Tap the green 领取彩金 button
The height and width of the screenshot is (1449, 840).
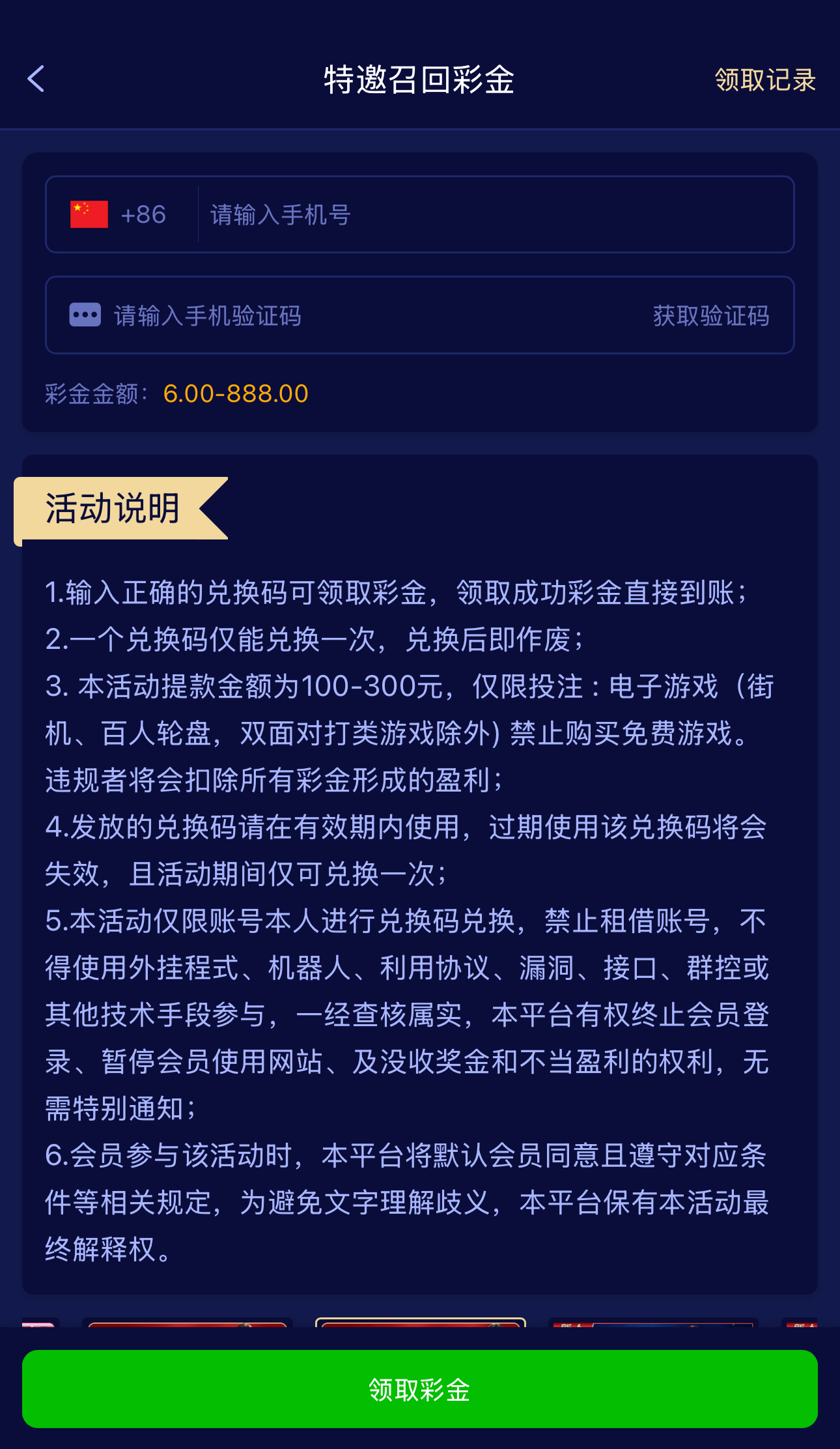pyautogui.click(x=419, y=1389)
